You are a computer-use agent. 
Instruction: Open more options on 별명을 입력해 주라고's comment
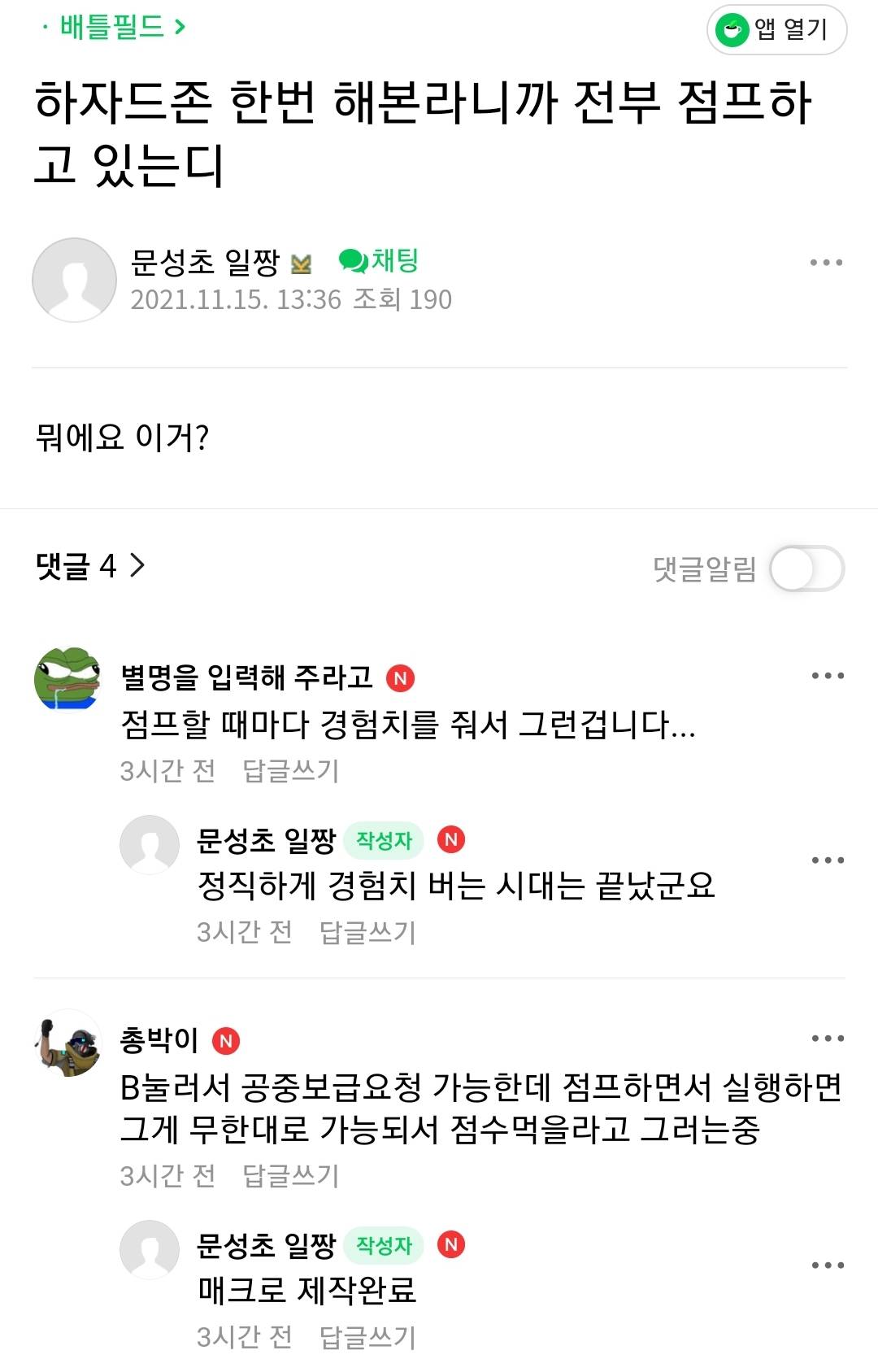tap(828, 676)
